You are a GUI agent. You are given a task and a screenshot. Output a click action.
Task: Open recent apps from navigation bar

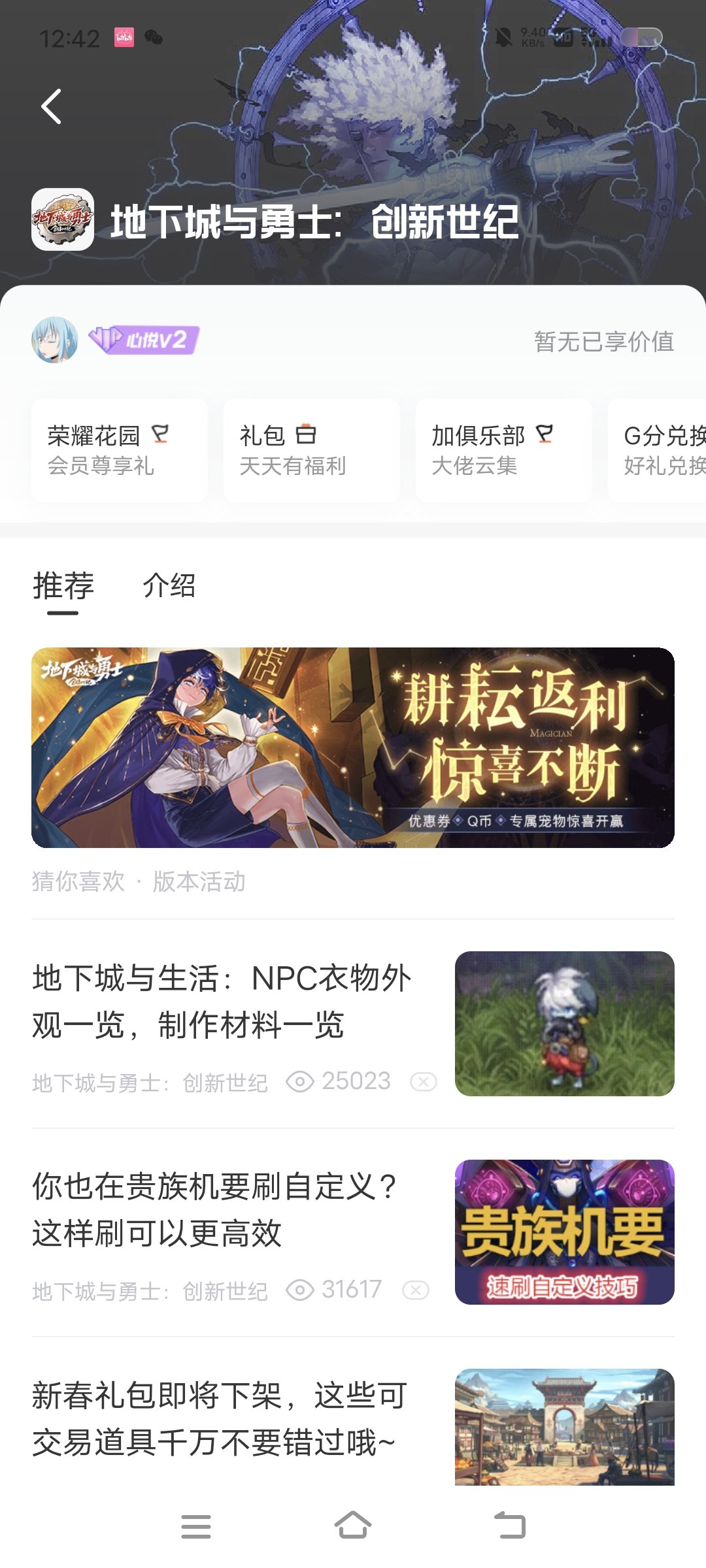click(196, 1526)
